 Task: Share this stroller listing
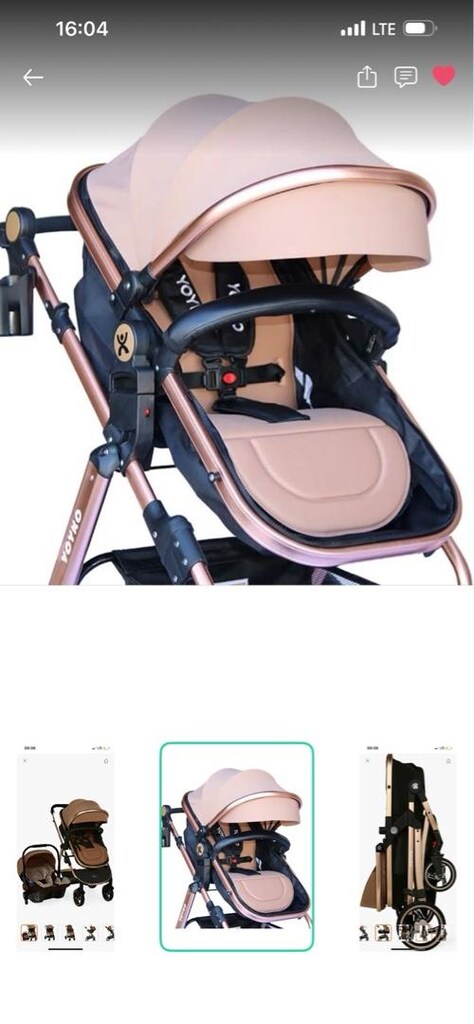tap(367, 77)
